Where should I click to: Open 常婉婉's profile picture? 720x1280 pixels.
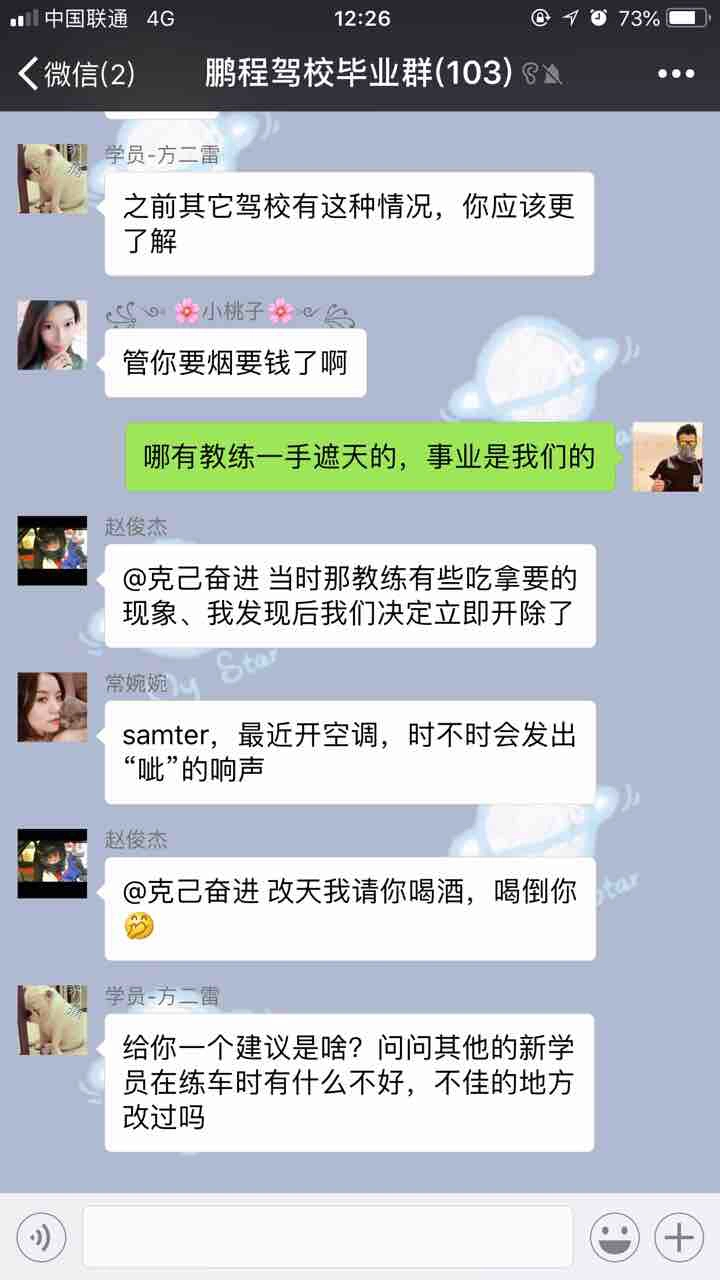click(x=52, y=707)
